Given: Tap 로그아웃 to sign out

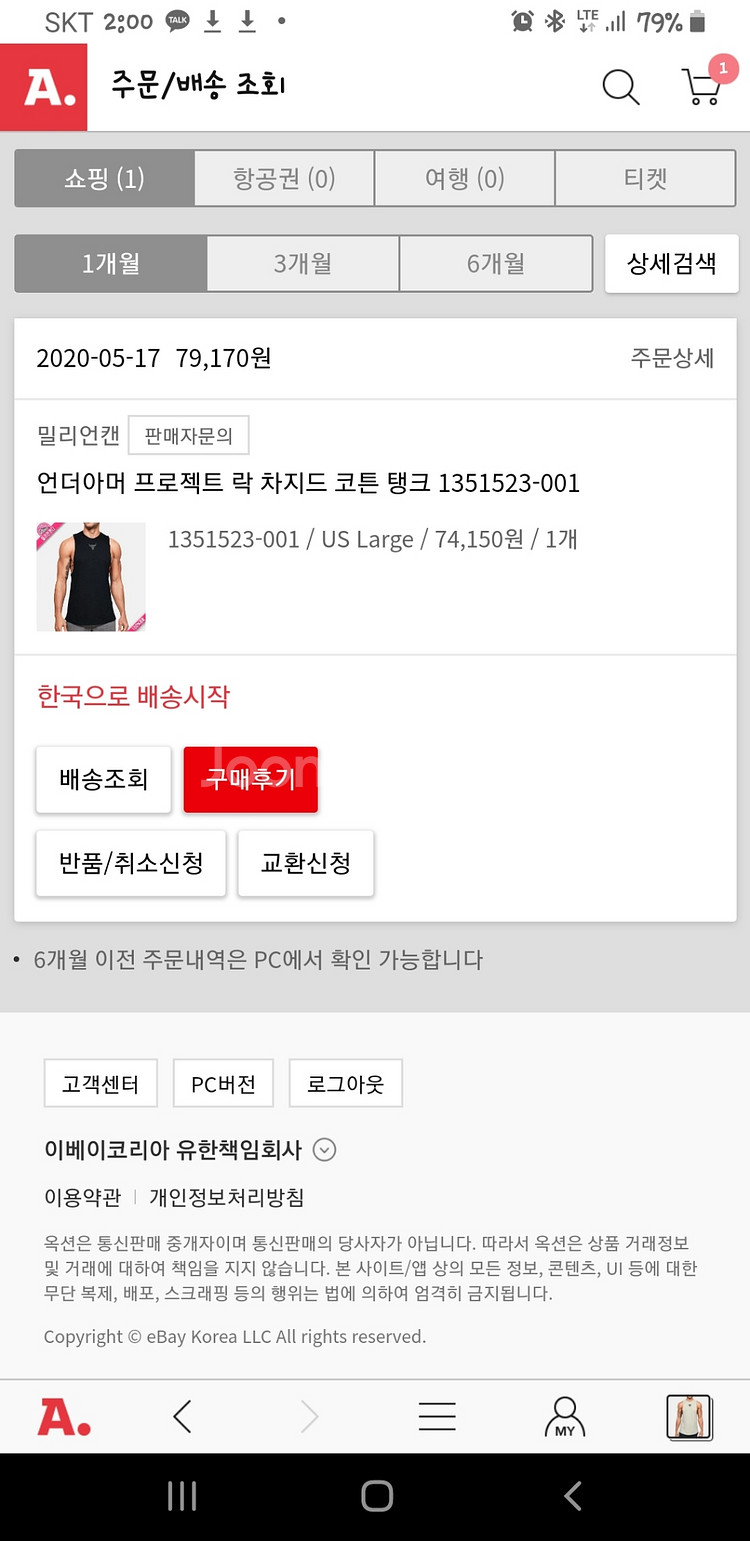Looking at the screenshot, I should [x=345, y=1083].
